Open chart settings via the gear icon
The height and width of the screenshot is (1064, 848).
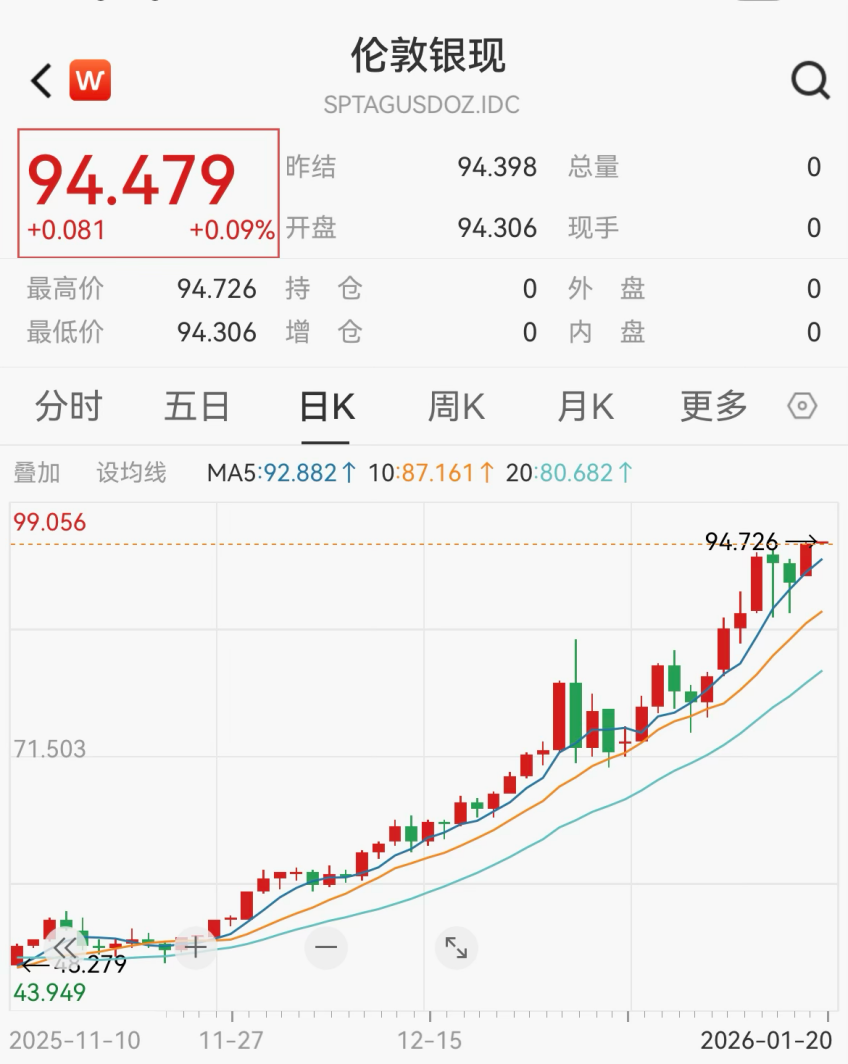tap(800, 406)
